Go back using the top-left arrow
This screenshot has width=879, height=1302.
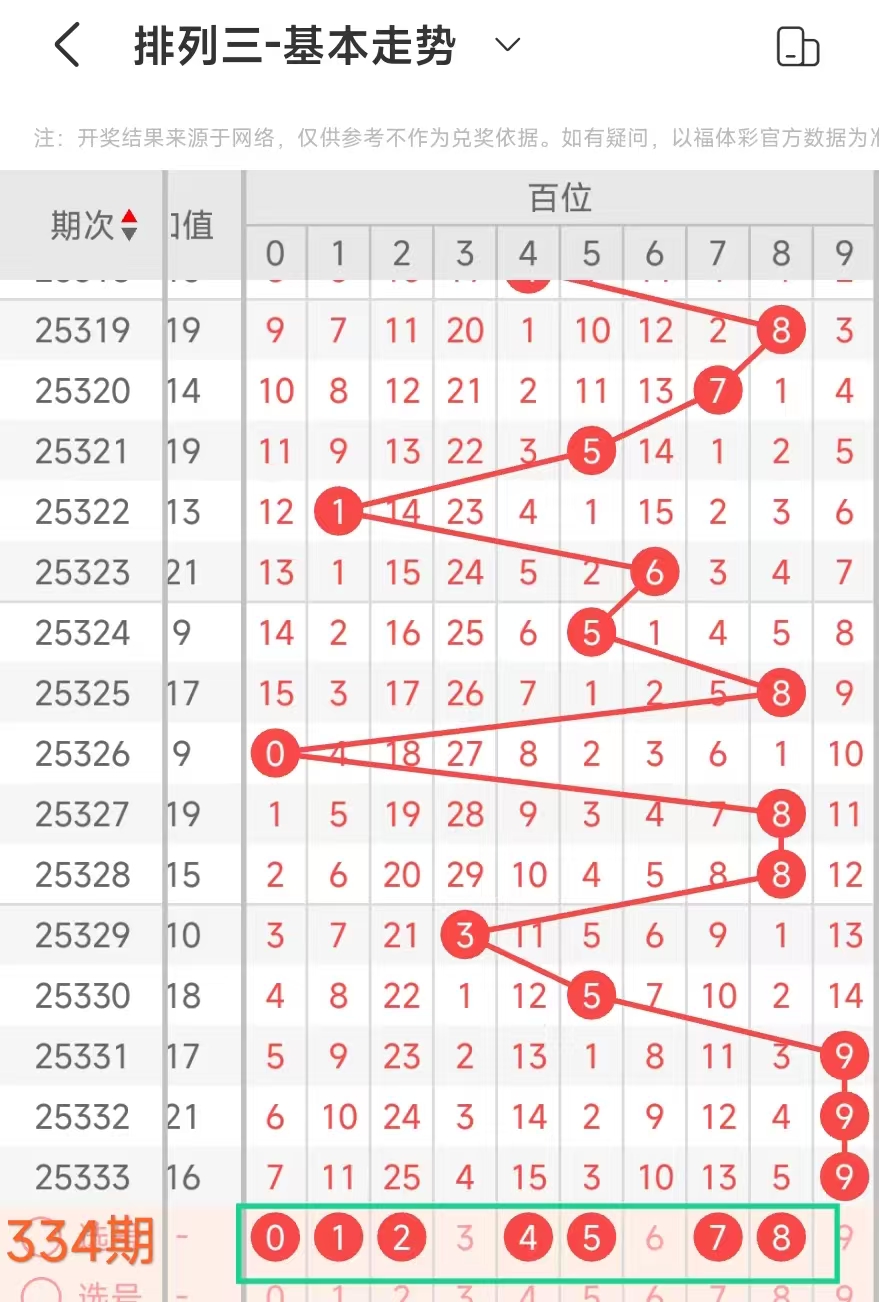[67, 46]
